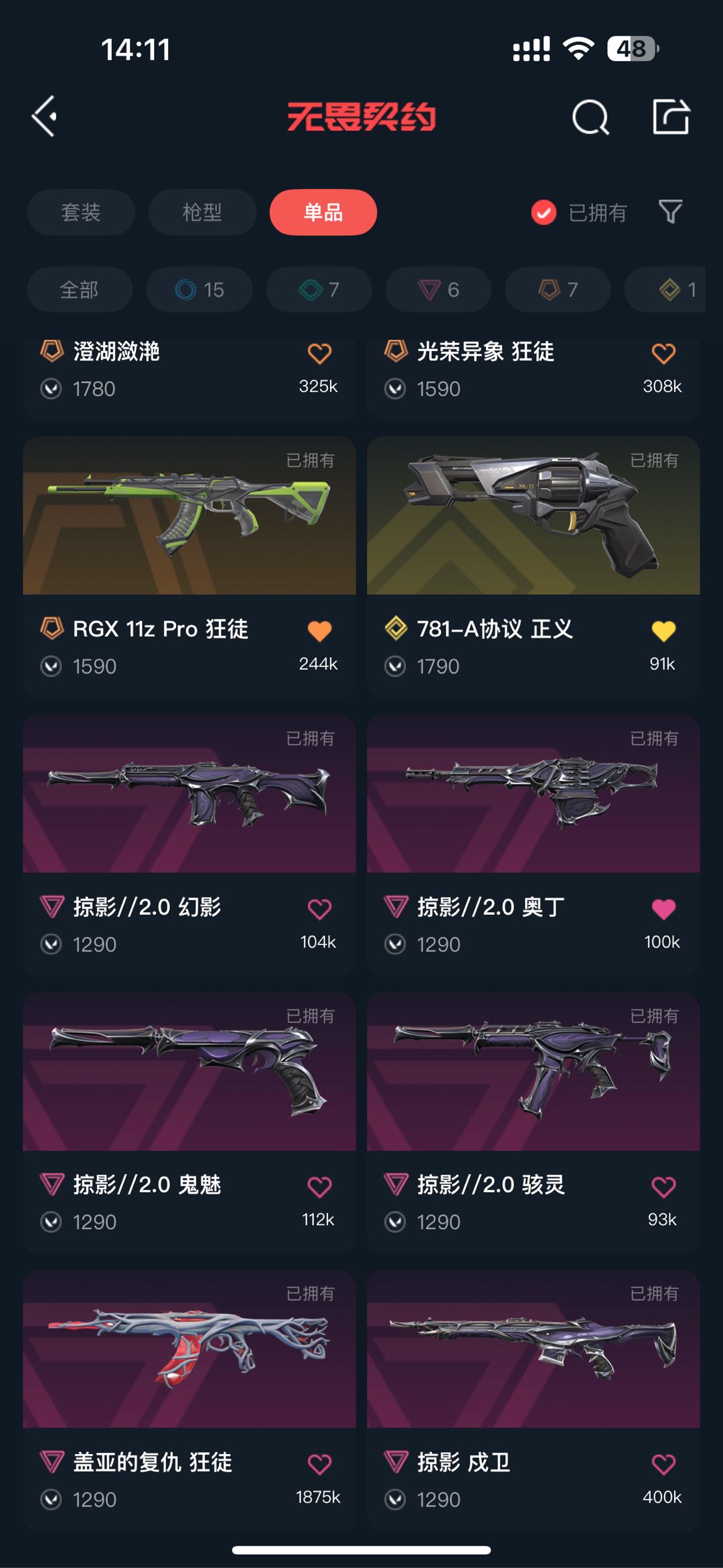Unlike the 掠影//2.0 奥丁 skin

(x=663, y=909)
